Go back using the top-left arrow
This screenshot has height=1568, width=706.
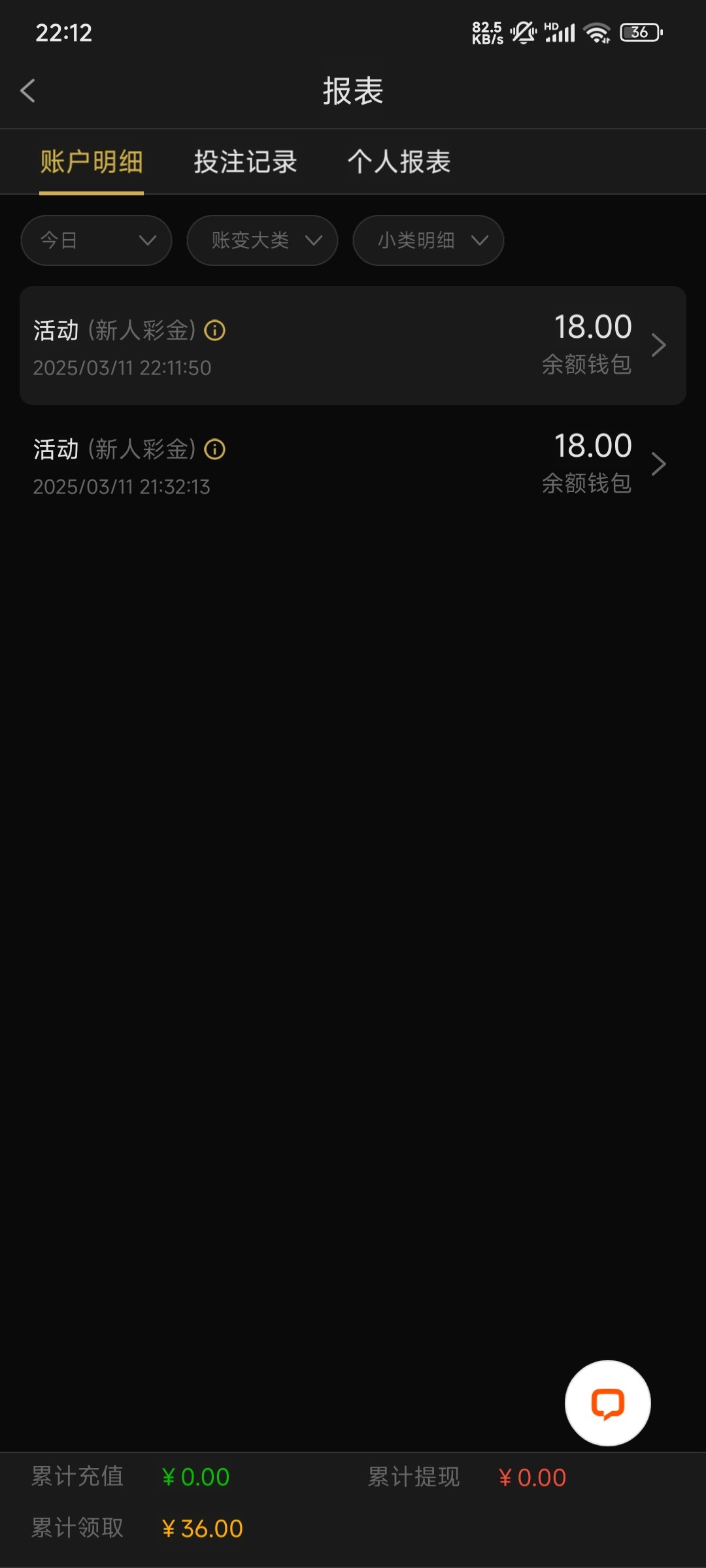[x=27, y=91]
